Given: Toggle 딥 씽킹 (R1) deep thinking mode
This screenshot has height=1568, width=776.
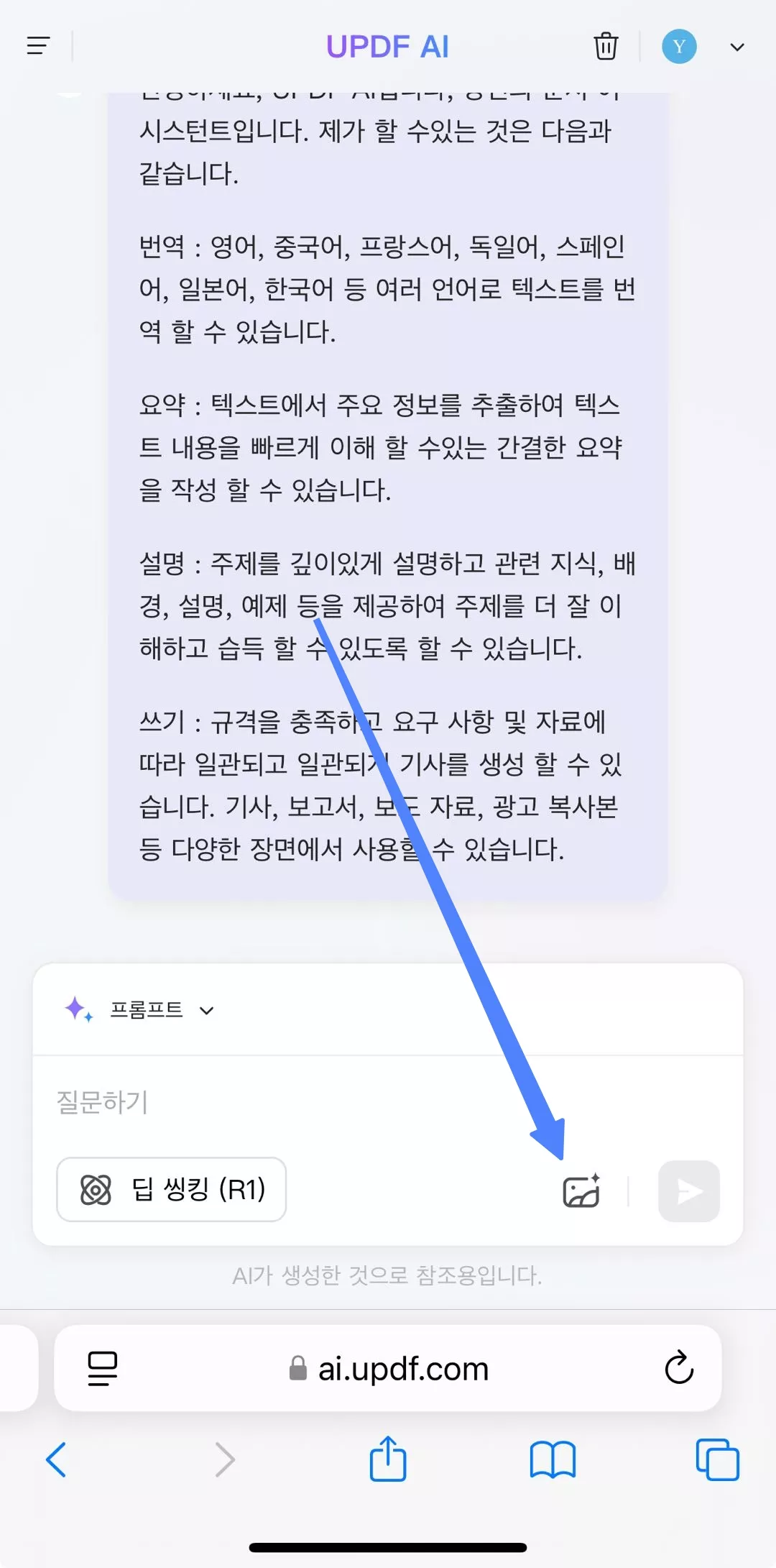Looking at the screenshot, I should 172,1189.
